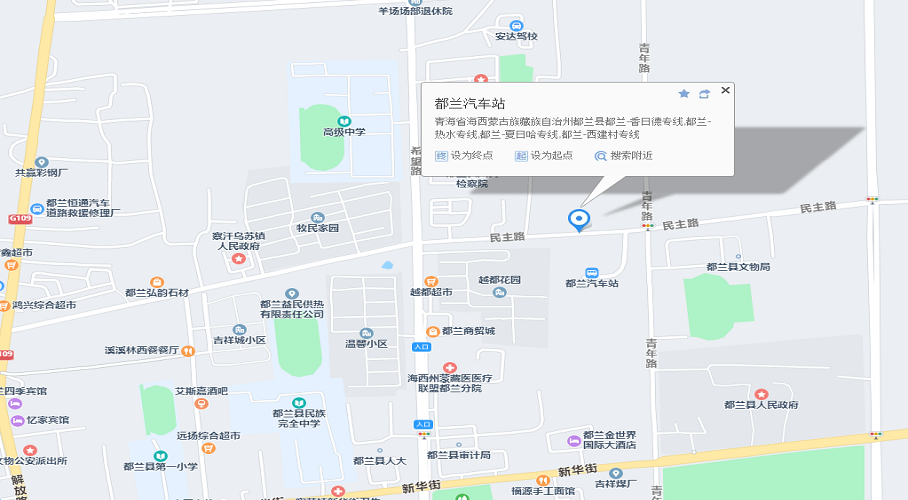Favorite 都兰汽车站 with the star icon
Viewport: 908px width, 500px height.
tap(684, 93)
